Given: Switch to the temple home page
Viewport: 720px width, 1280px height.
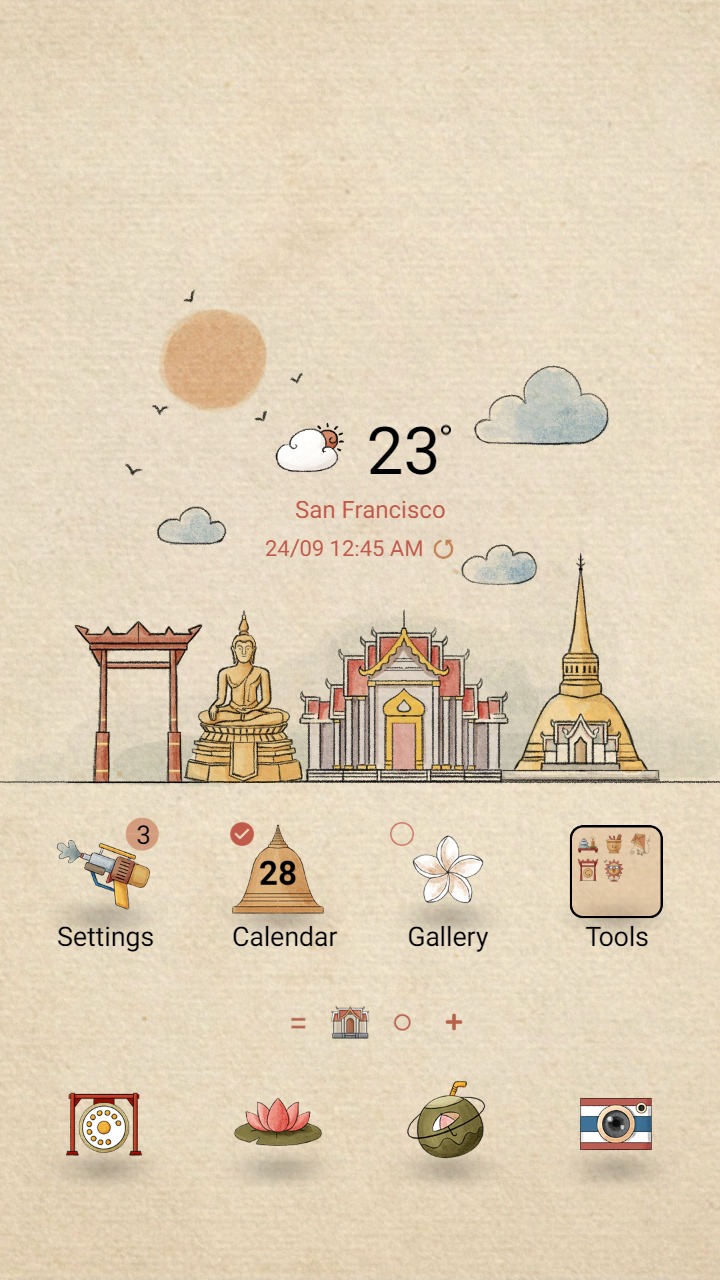Looking at the screenshot, I should coord(348,1023).
